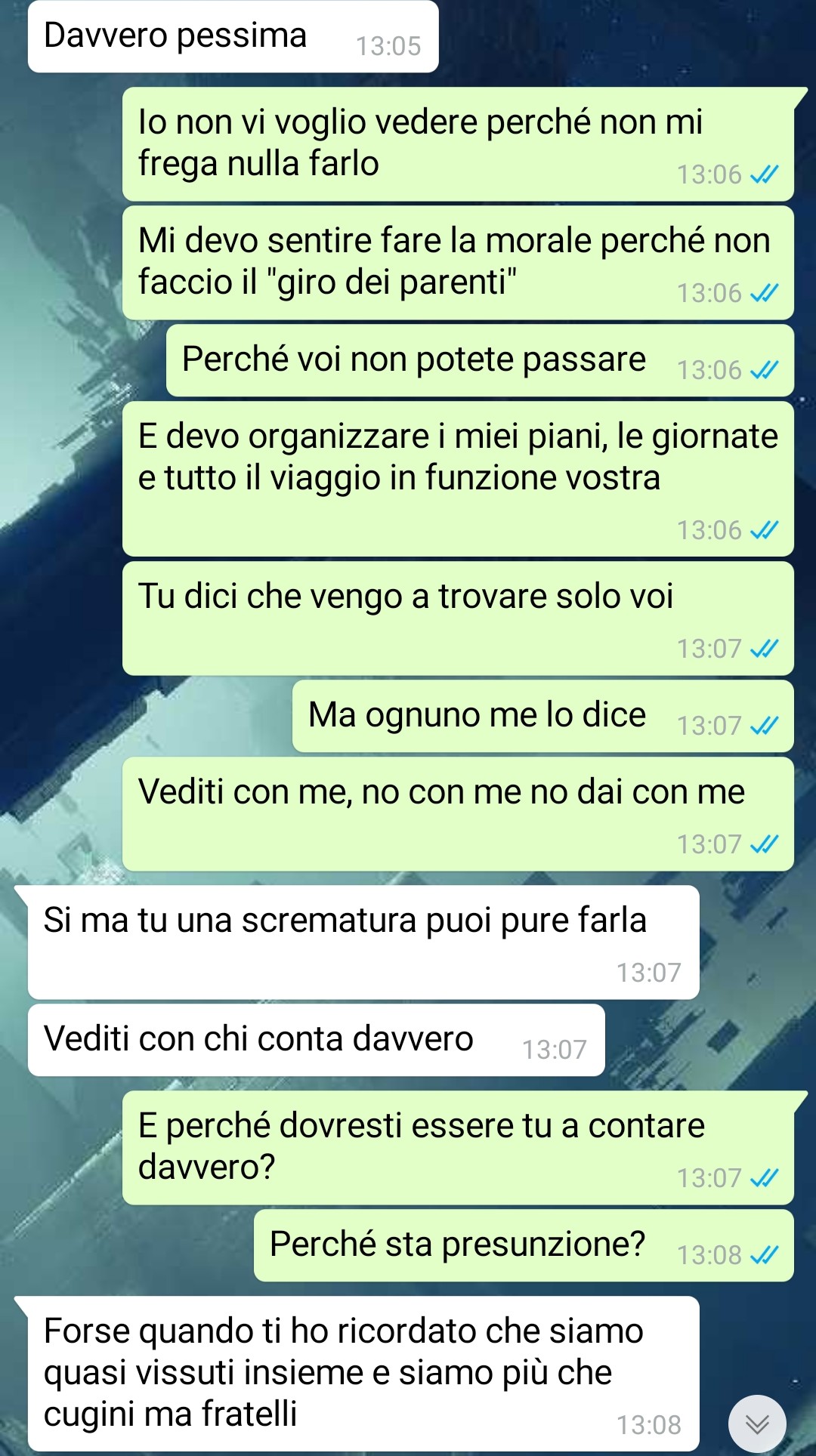Image resolution: width=816 pixels, height=1456 pixels.
Task: Tap the jump-to-latest-messages arrow button
Action: pyautogui.click(x=757, y=1424)
